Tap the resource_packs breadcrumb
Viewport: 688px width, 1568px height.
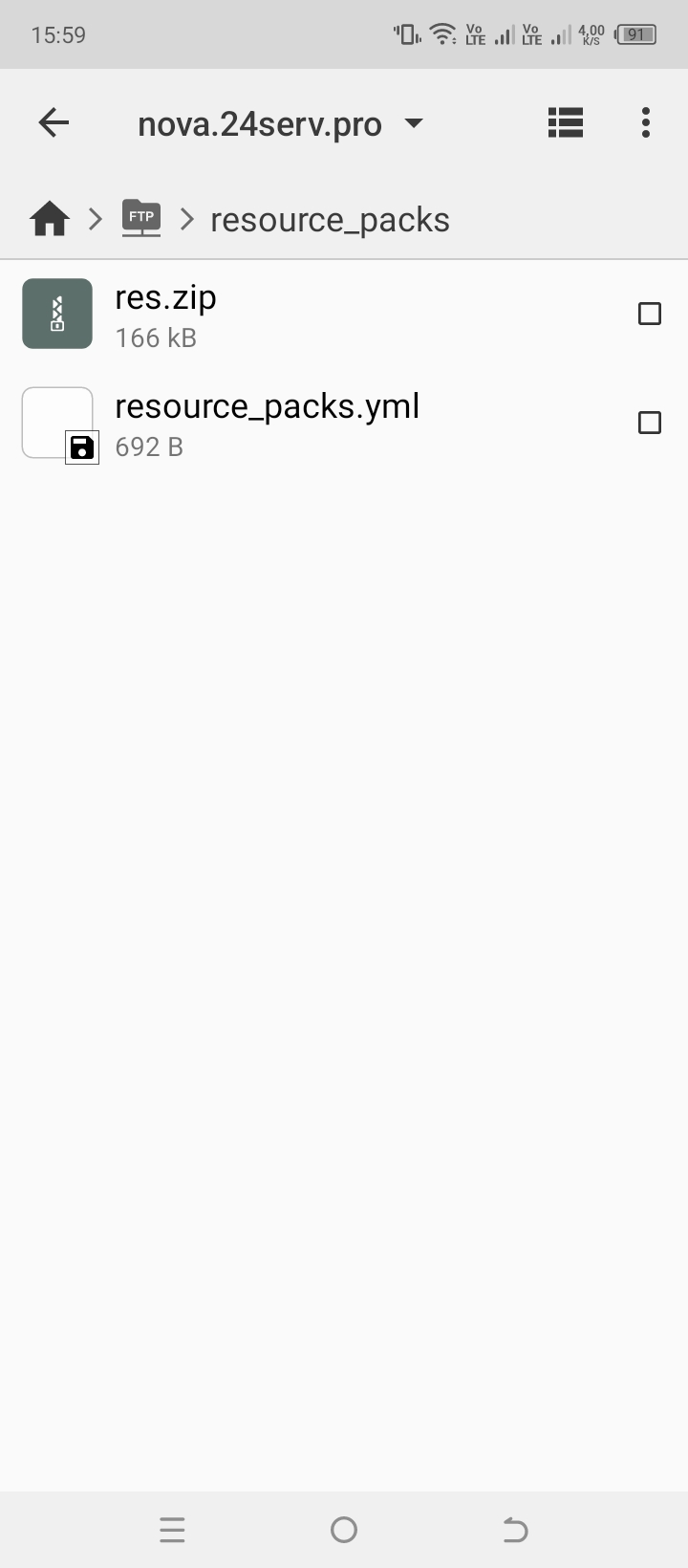[x=330, y=220]
